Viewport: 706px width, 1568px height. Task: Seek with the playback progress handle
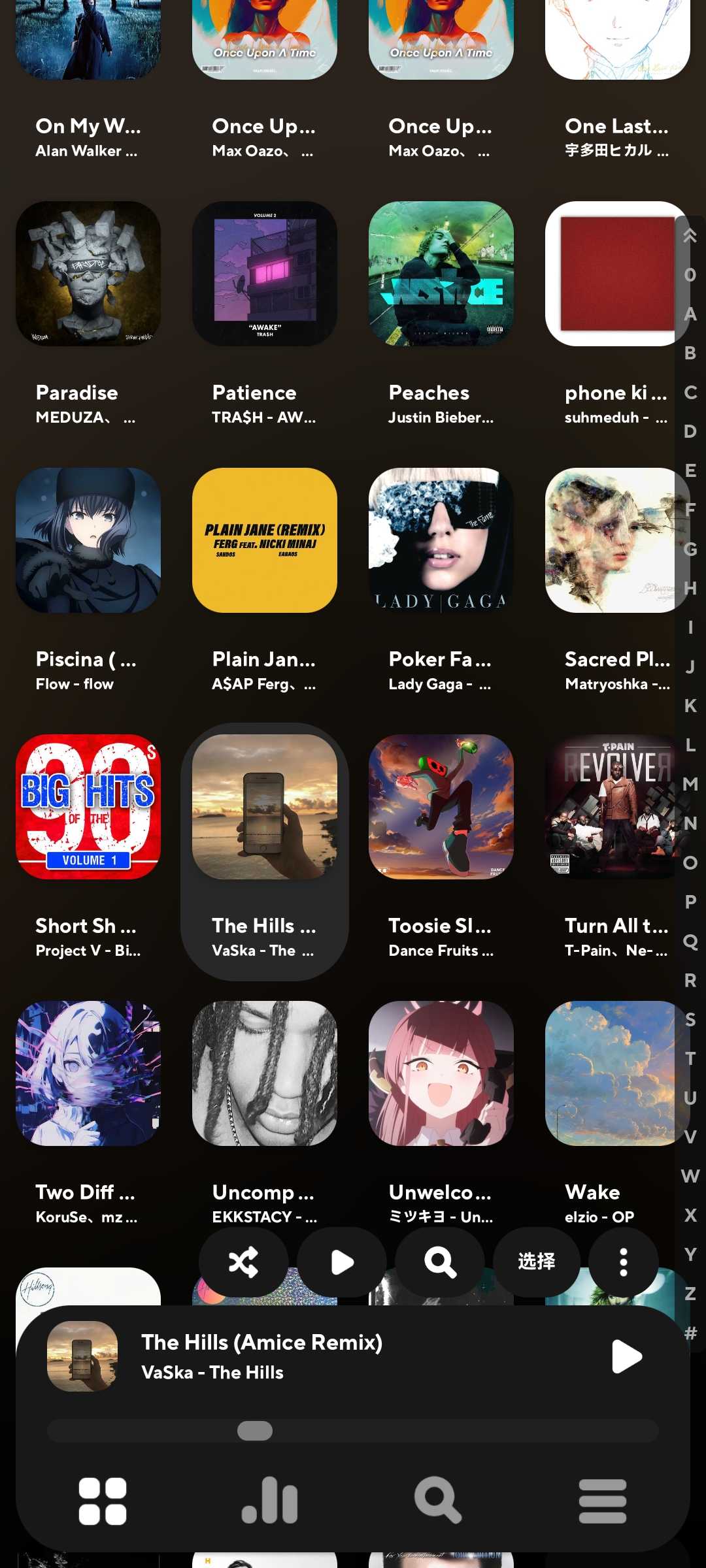point(255,1431)
